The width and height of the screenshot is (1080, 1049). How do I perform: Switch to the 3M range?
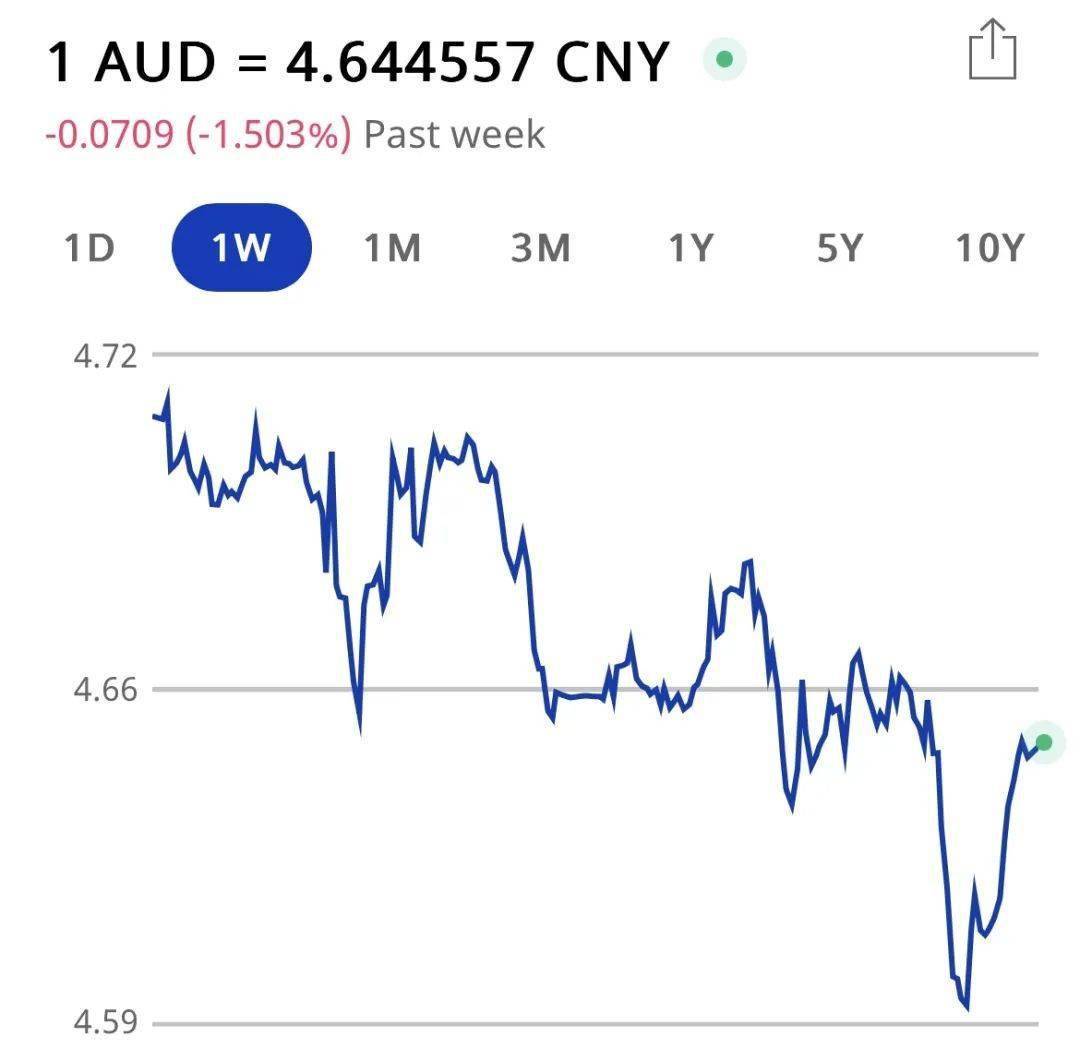(540, 247)
